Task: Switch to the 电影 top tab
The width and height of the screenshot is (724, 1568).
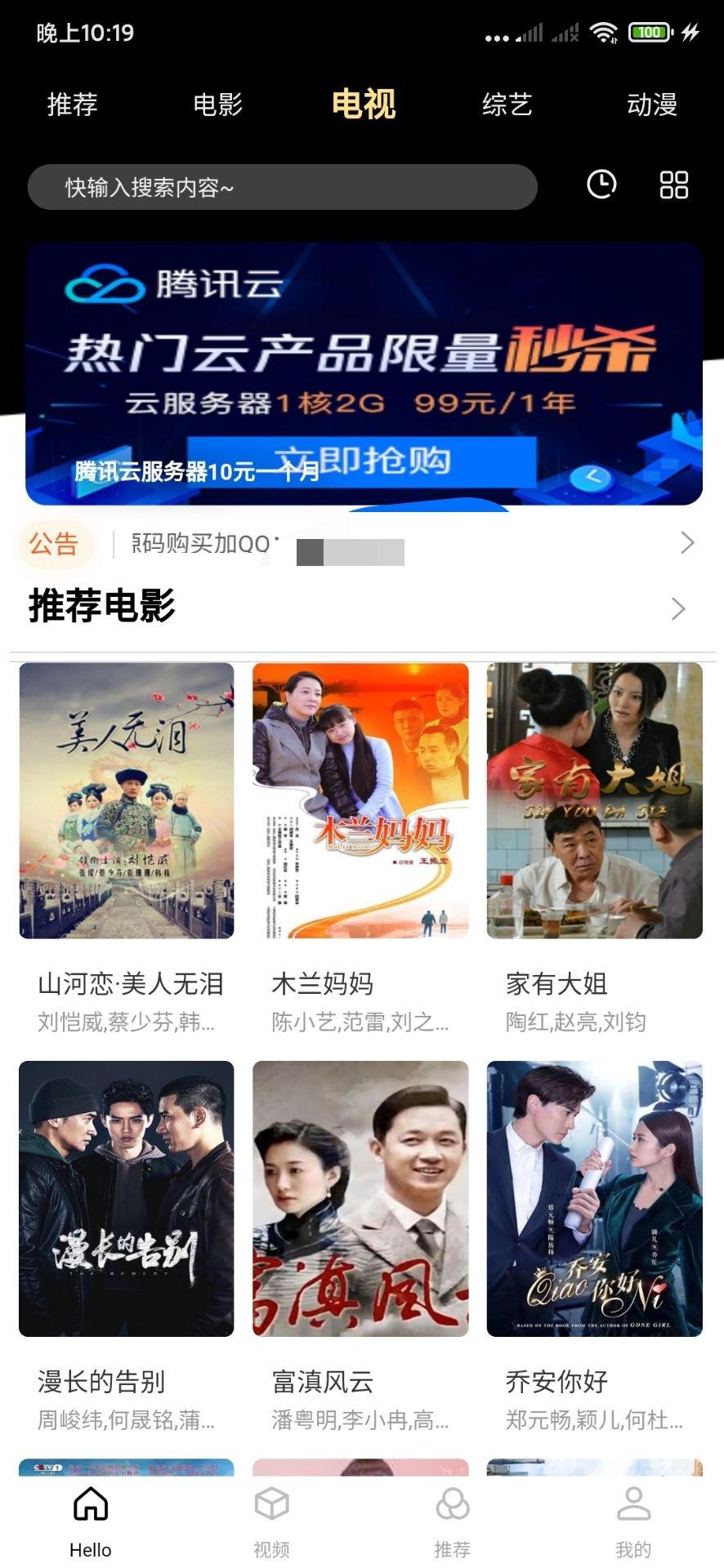Action: point(217,105)
